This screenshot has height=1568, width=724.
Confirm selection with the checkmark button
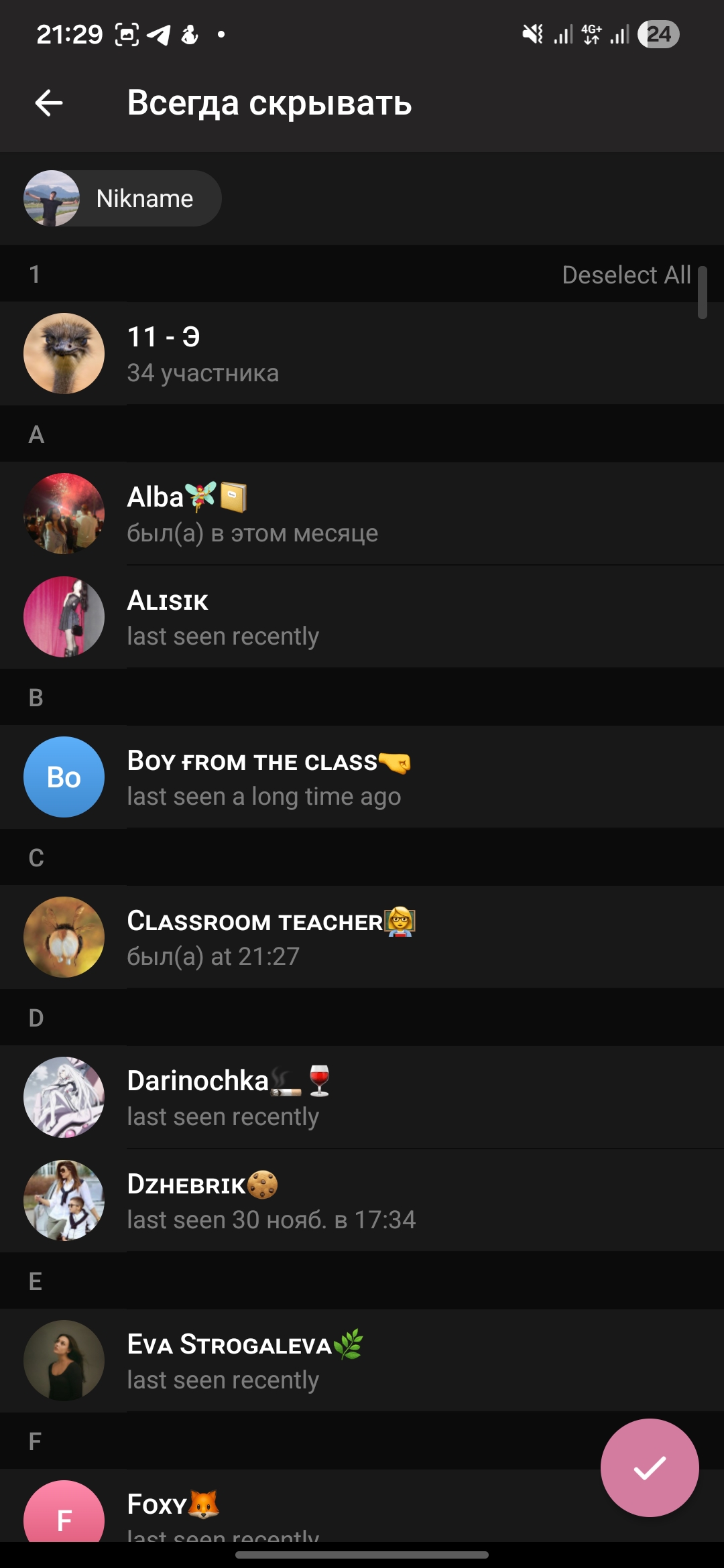pos(649,1468)
